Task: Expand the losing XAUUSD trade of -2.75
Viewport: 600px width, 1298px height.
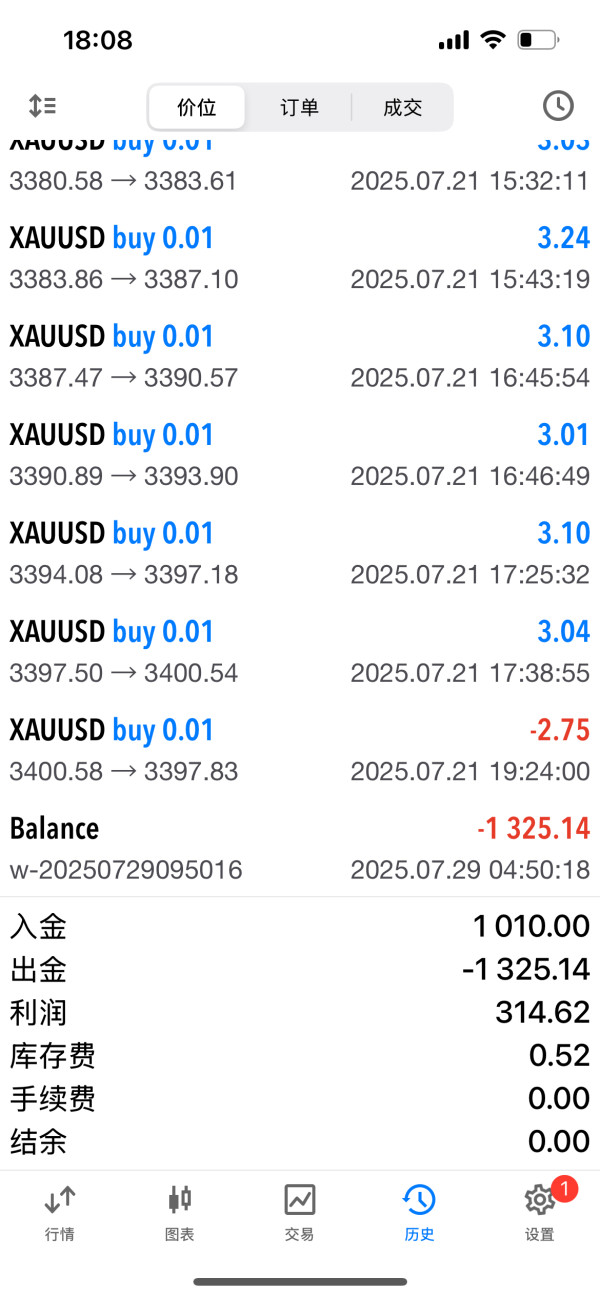Action: [x=300, y=750]
